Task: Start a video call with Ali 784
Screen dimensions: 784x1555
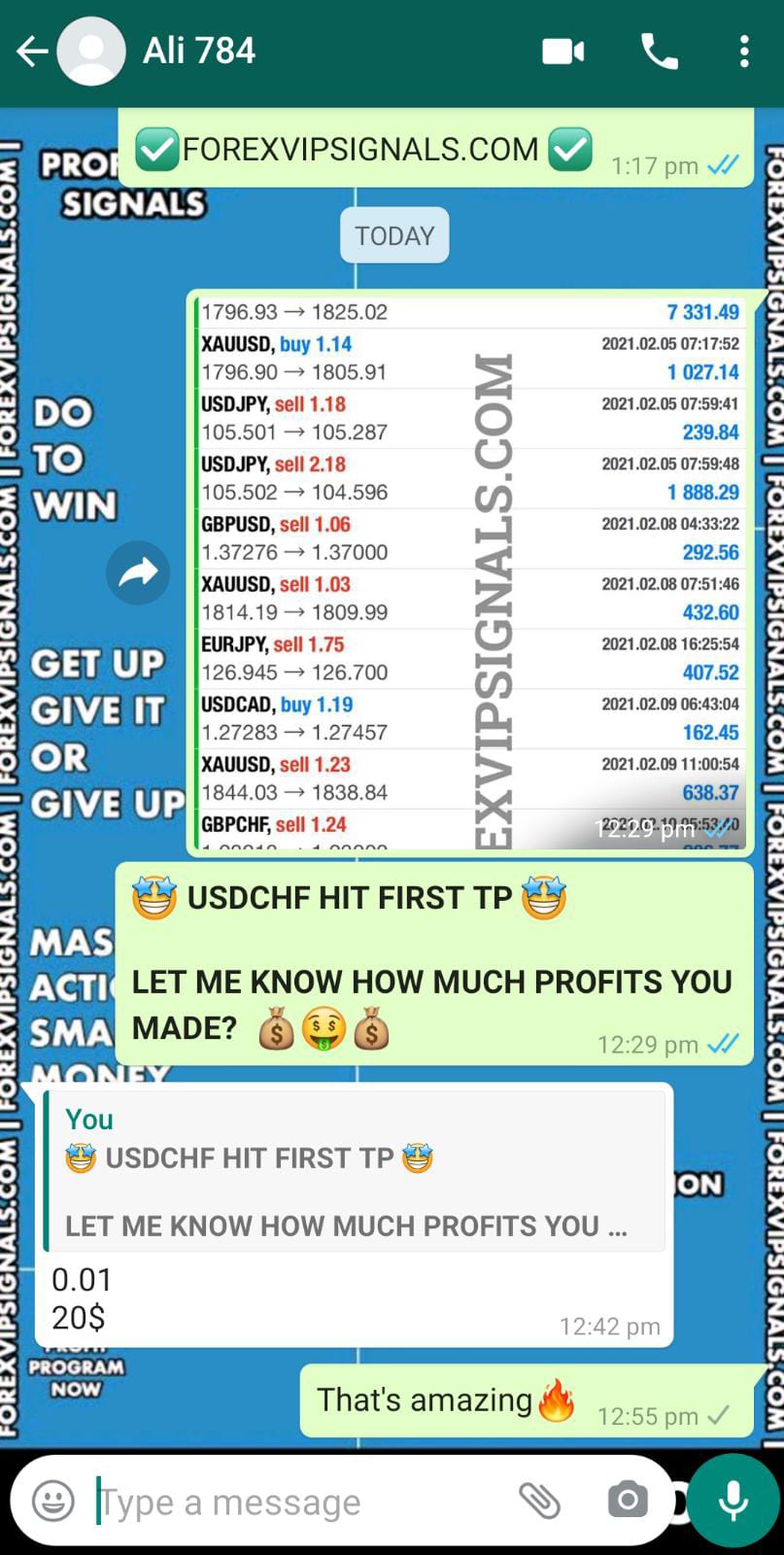Action: [562, 52]
